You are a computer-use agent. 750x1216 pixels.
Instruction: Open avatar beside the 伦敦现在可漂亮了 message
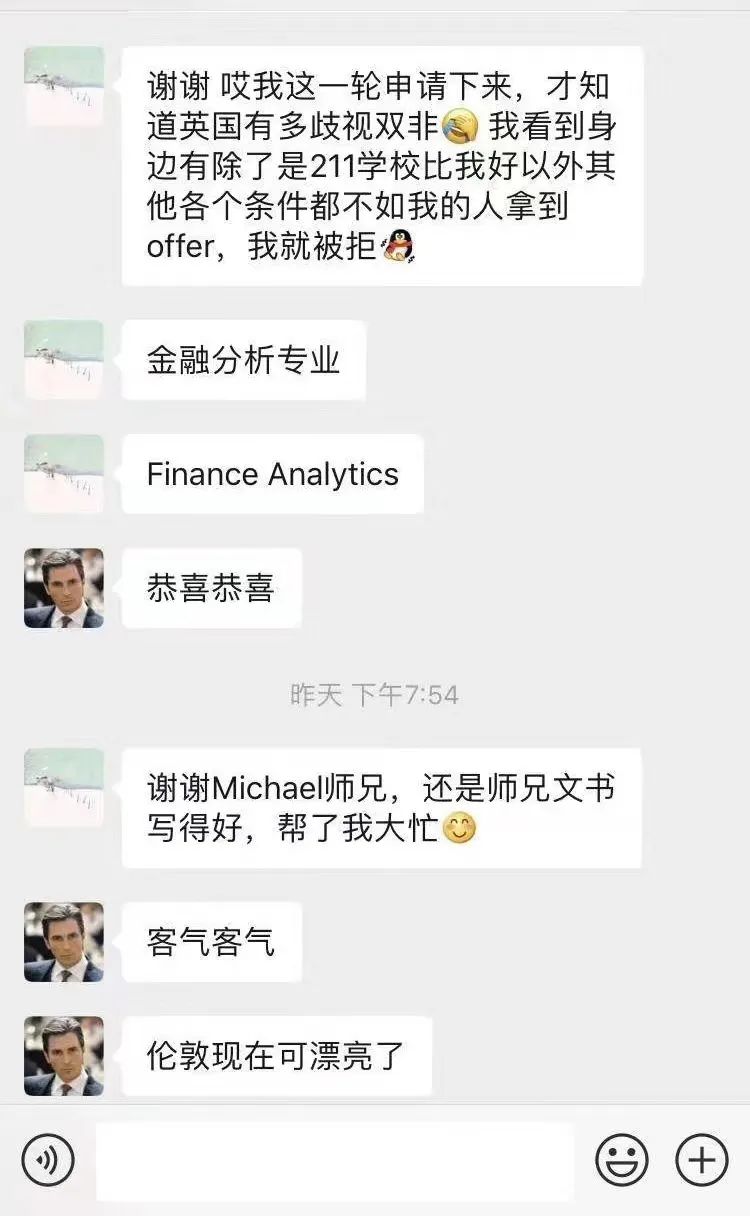click(64, 1056)
